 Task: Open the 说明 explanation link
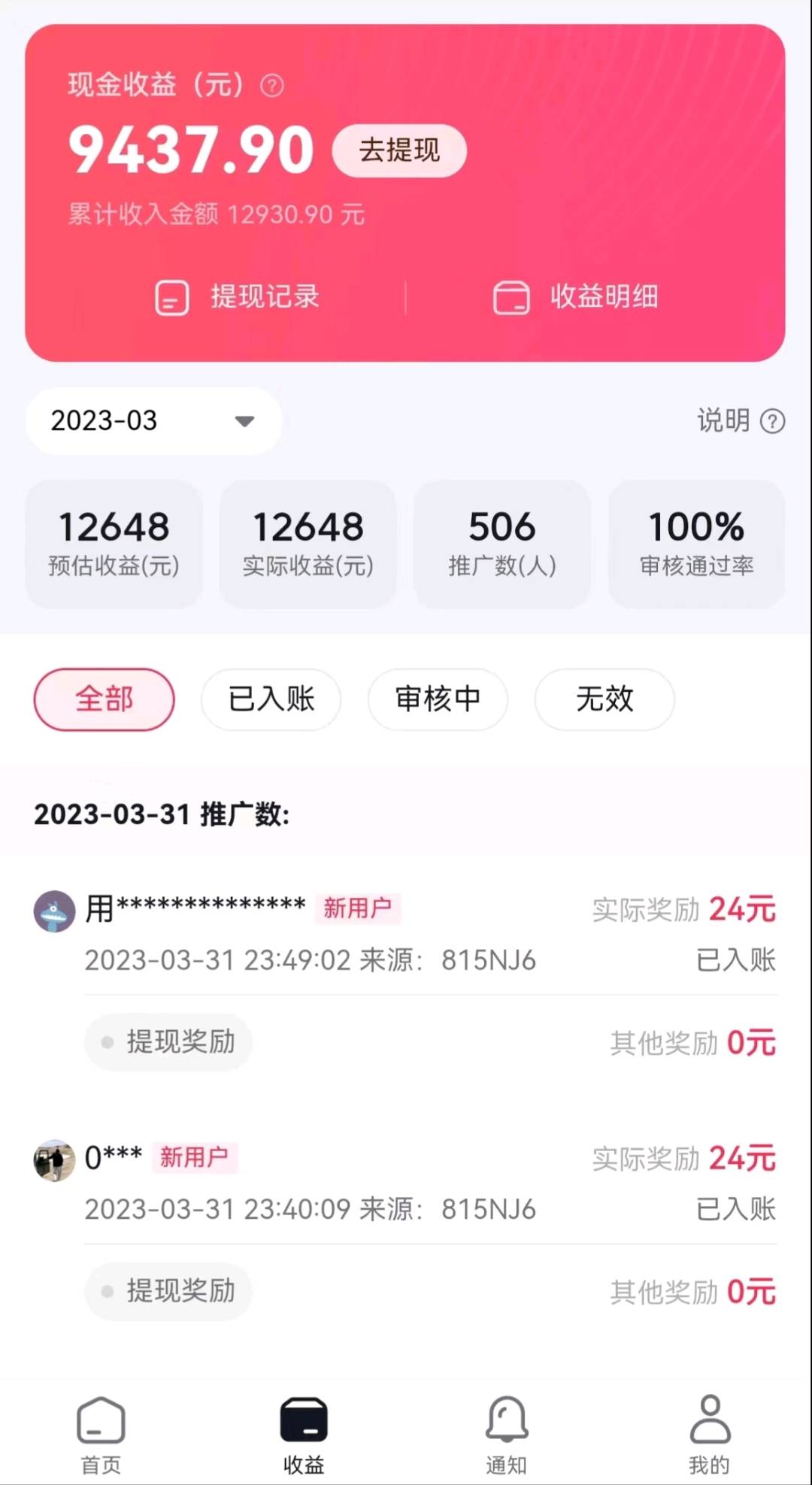pyautogui.click(x=740, y=421)
